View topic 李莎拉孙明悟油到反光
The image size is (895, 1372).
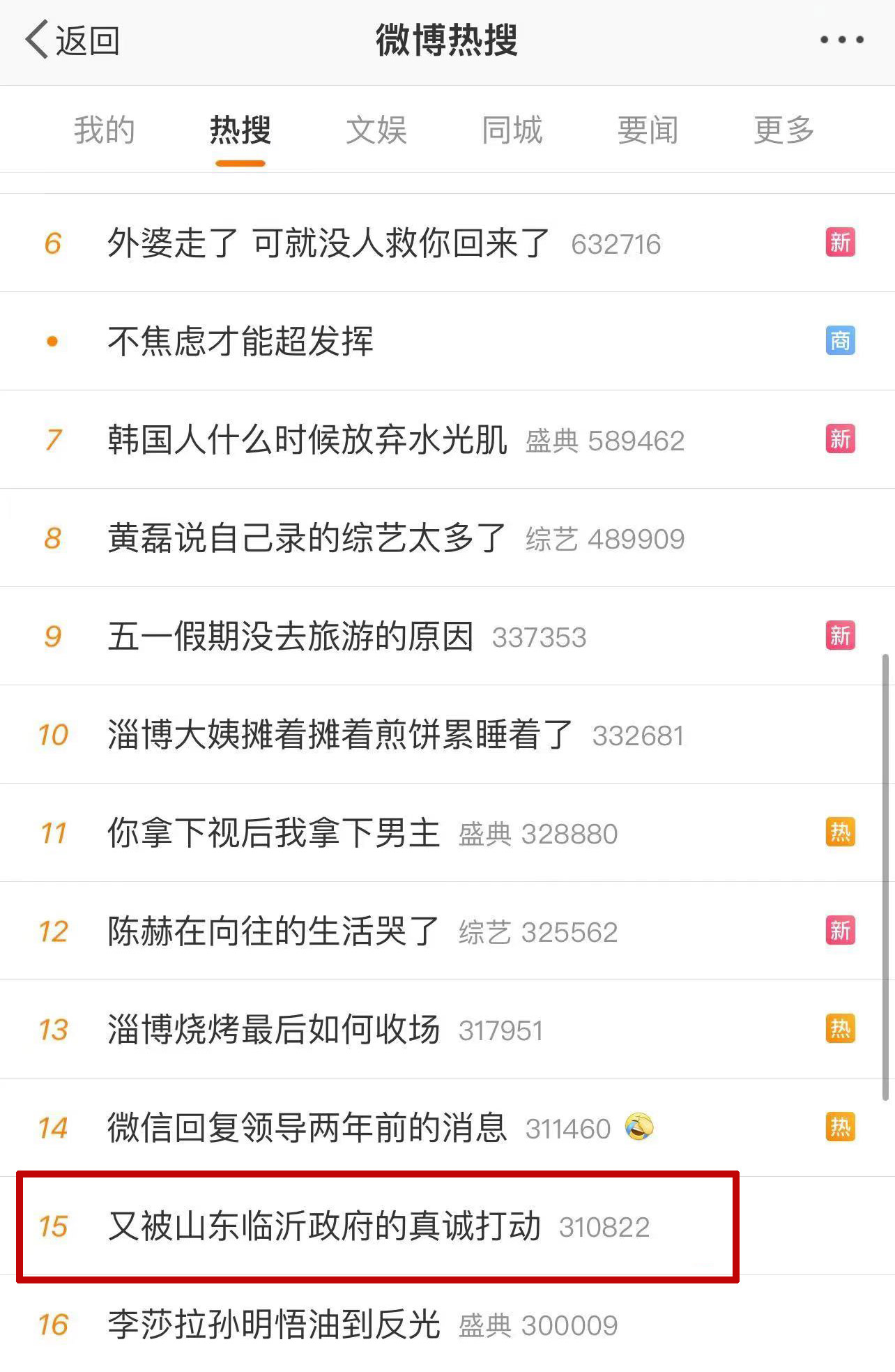coord(274,1325)
